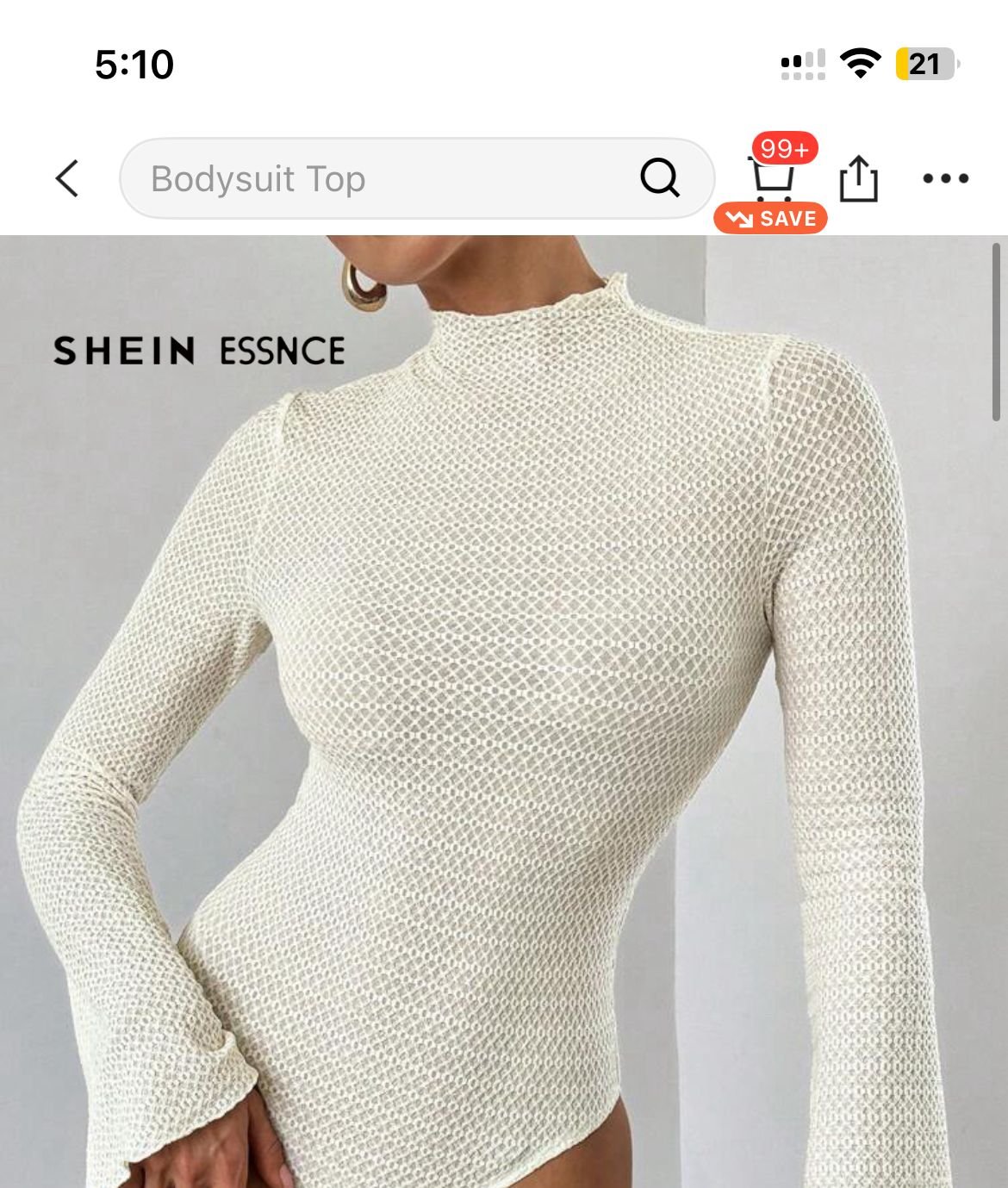Tap the Bodysuit Top search field
The width and height of the screenshot is (1008, 1188).
point(379,178)
